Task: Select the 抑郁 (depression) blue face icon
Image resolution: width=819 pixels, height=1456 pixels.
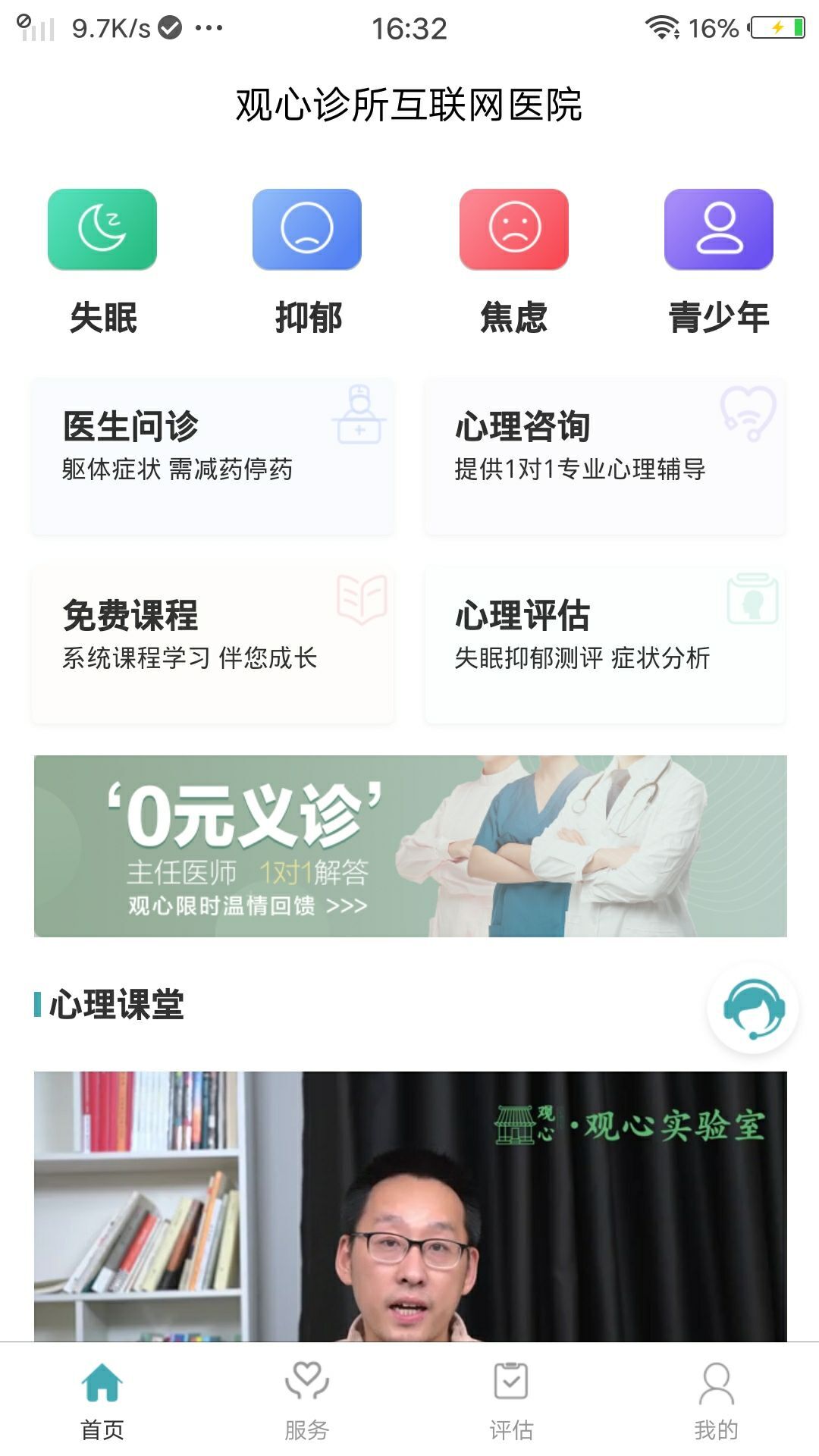Action: pos(307,230)
